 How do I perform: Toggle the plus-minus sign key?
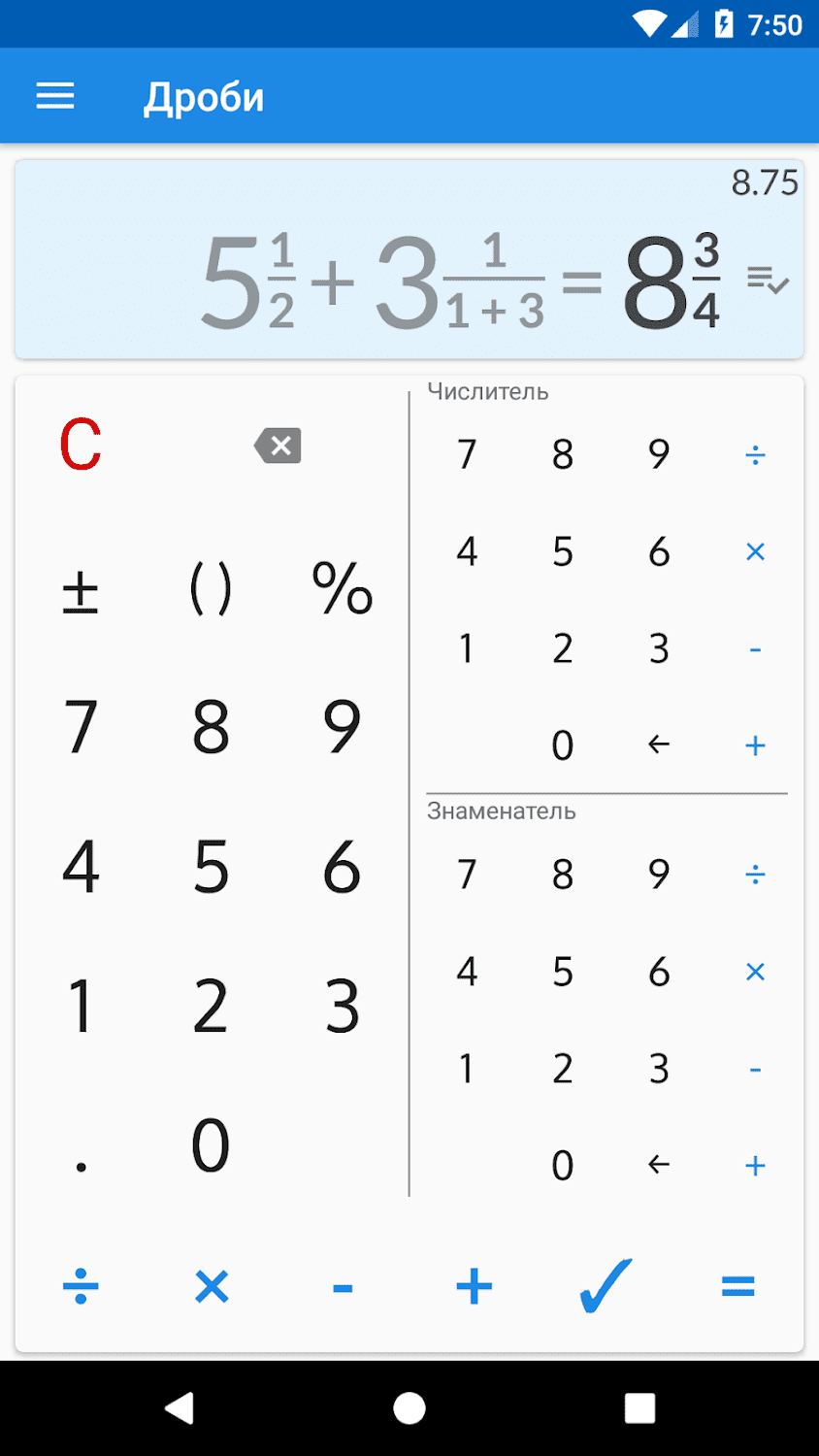click(81, 589)
